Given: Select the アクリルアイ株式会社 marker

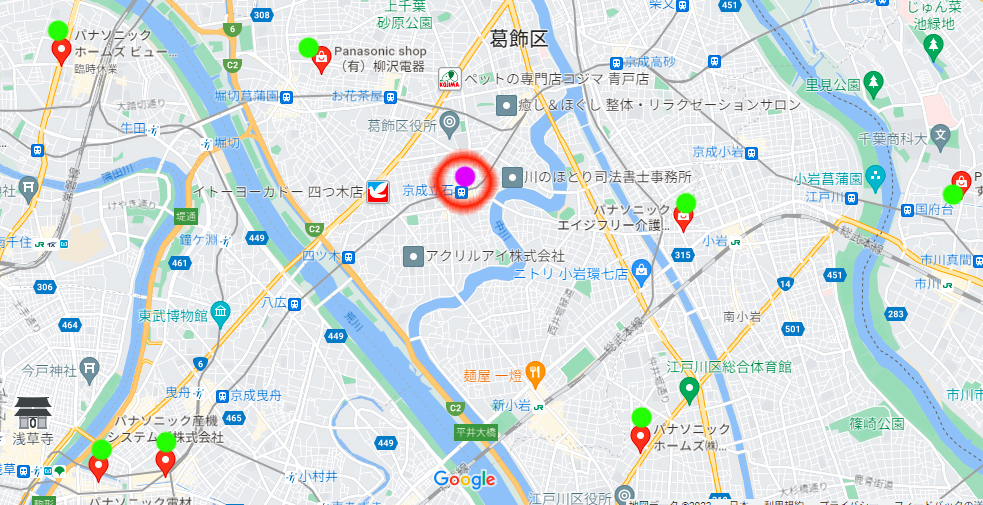Looking at the screenshot, I should click(414, 256).
